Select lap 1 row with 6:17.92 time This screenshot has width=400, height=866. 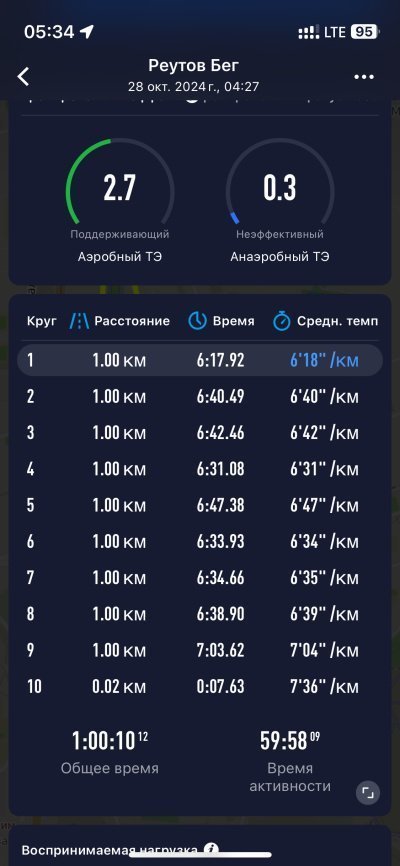click(x=200, y=361)
